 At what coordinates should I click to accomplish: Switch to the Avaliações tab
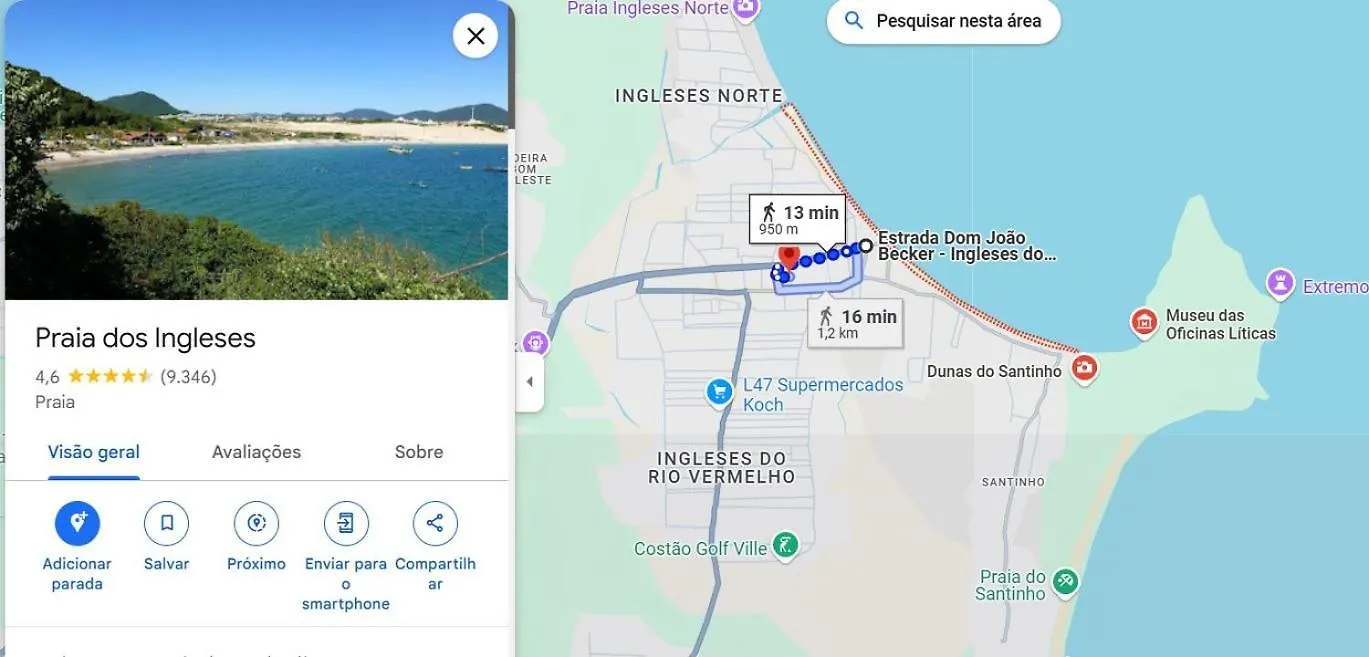point(256,452)
